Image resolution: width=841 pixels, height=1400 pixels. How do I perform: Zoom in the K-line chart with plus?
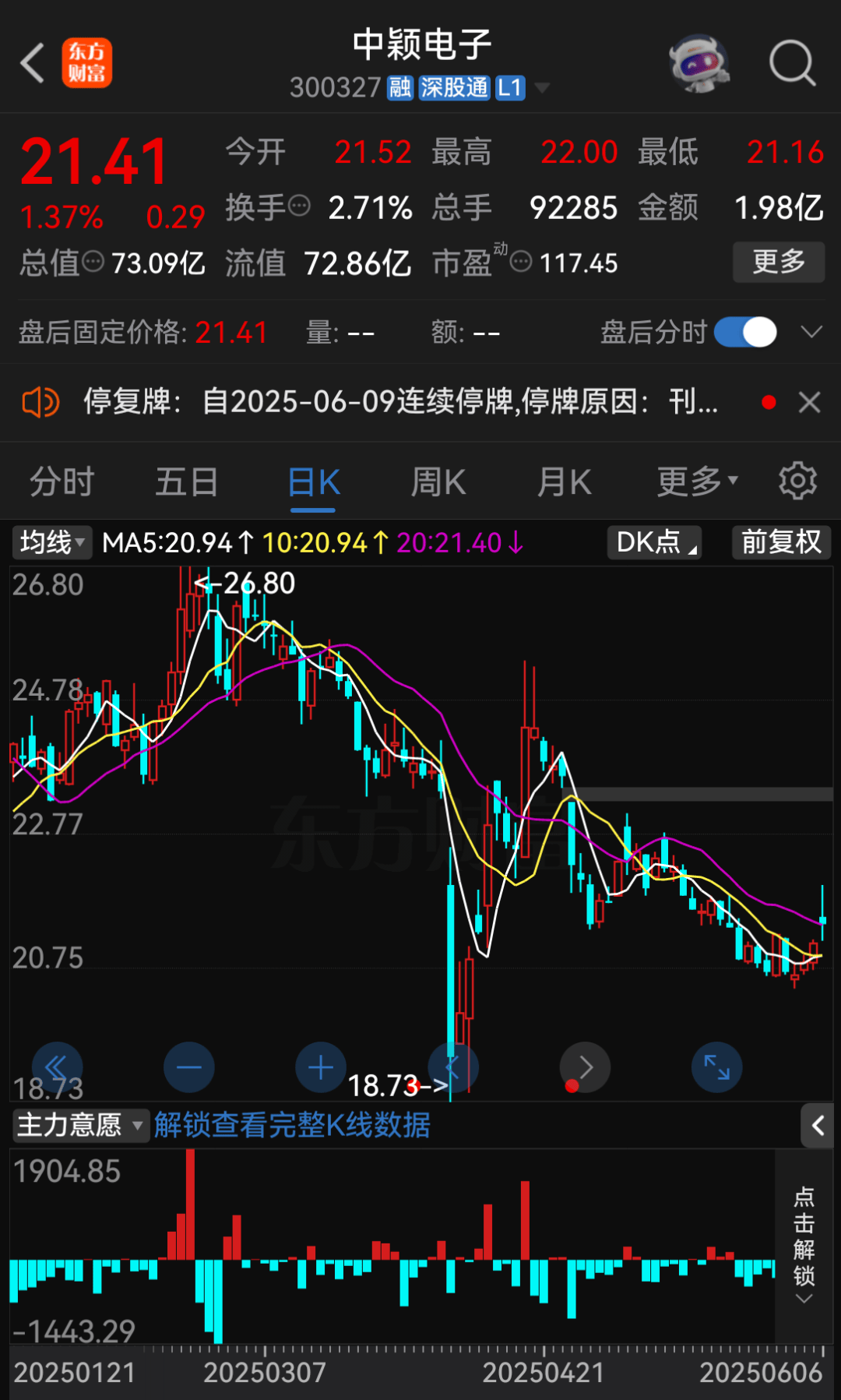(321, 1067)
